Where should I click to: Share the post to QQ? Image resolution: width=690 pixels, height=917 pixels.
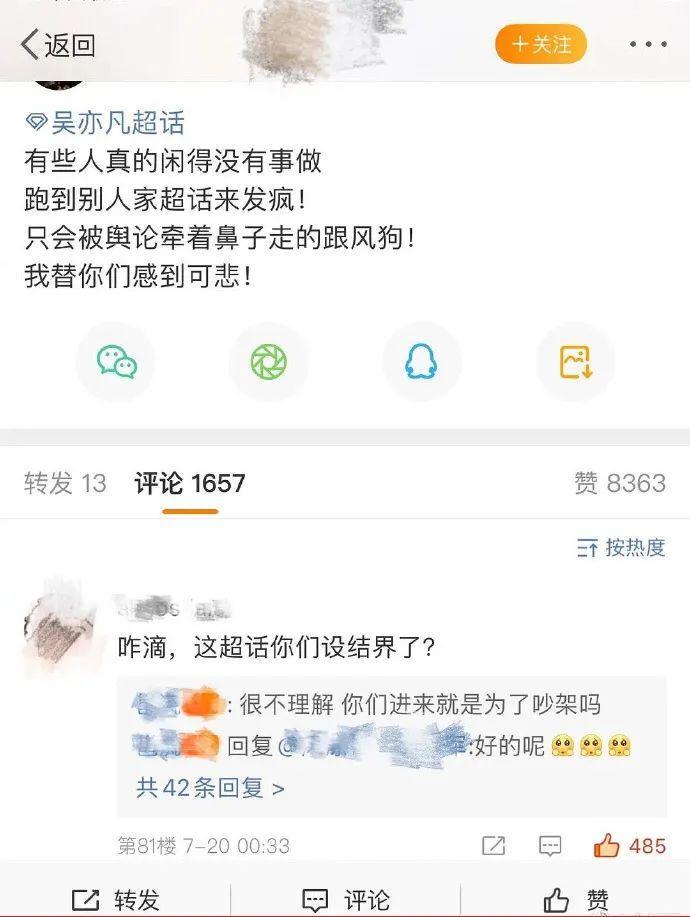click(421, 362)
